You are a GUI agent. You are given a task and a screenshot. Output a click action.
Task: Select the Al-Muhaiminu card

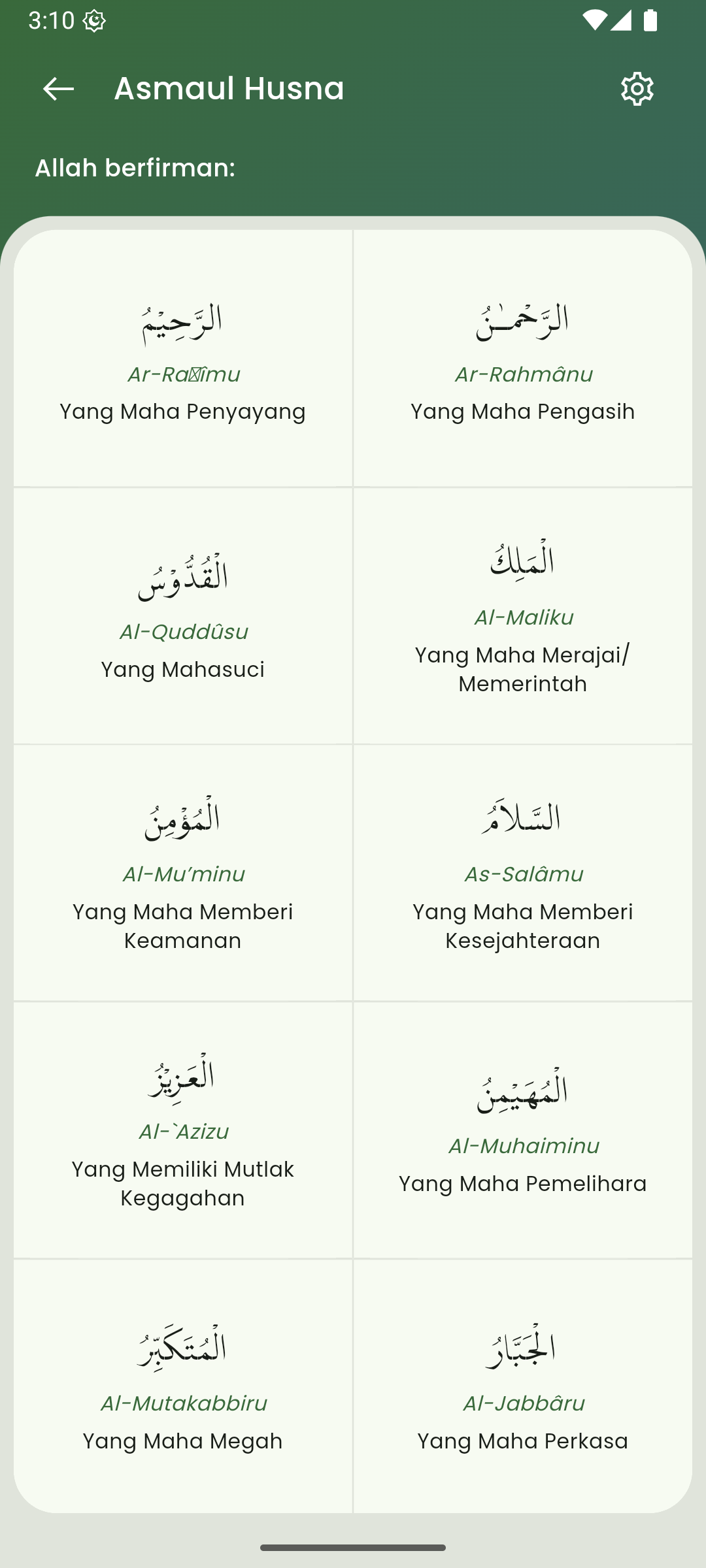coord(523,1130)
